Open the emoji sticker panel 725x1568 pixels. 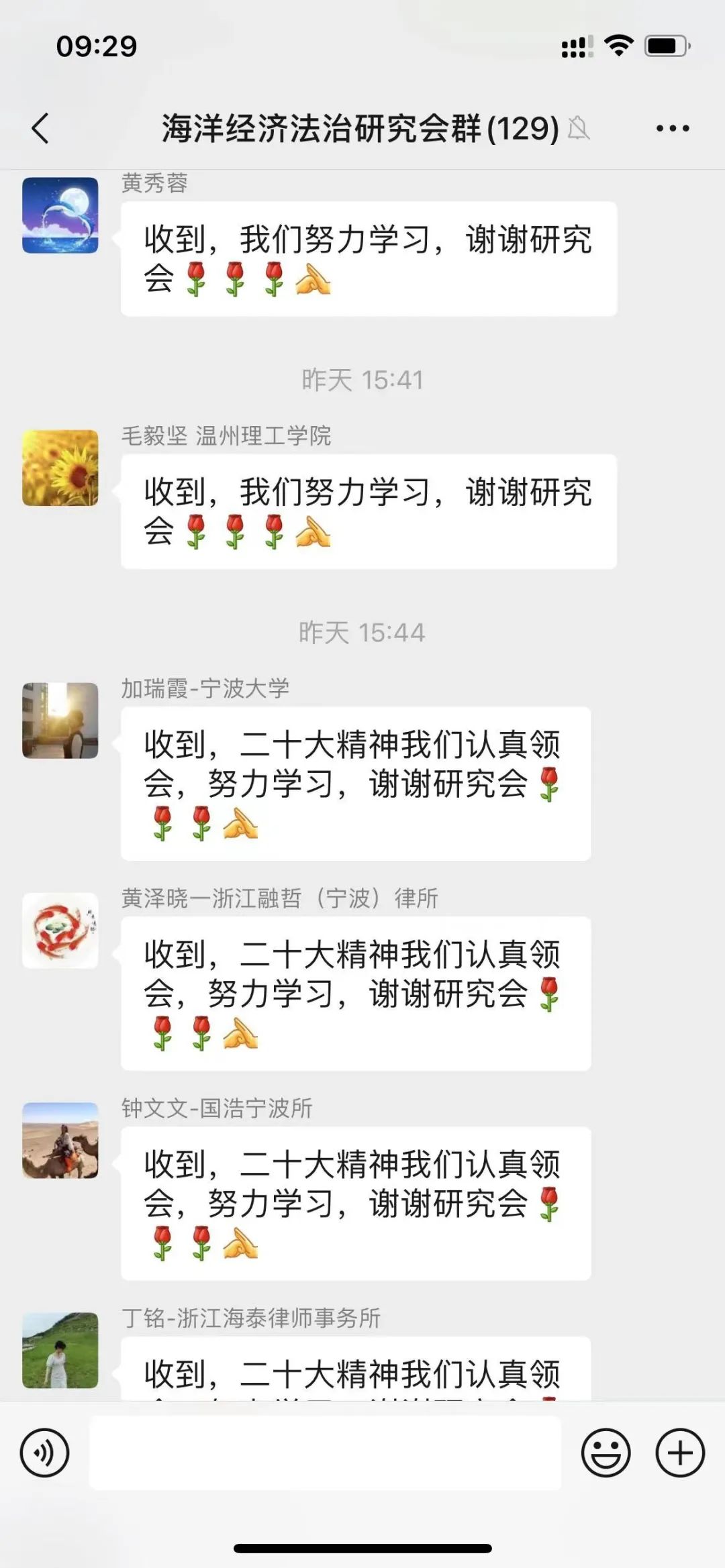pos(606,1453)
